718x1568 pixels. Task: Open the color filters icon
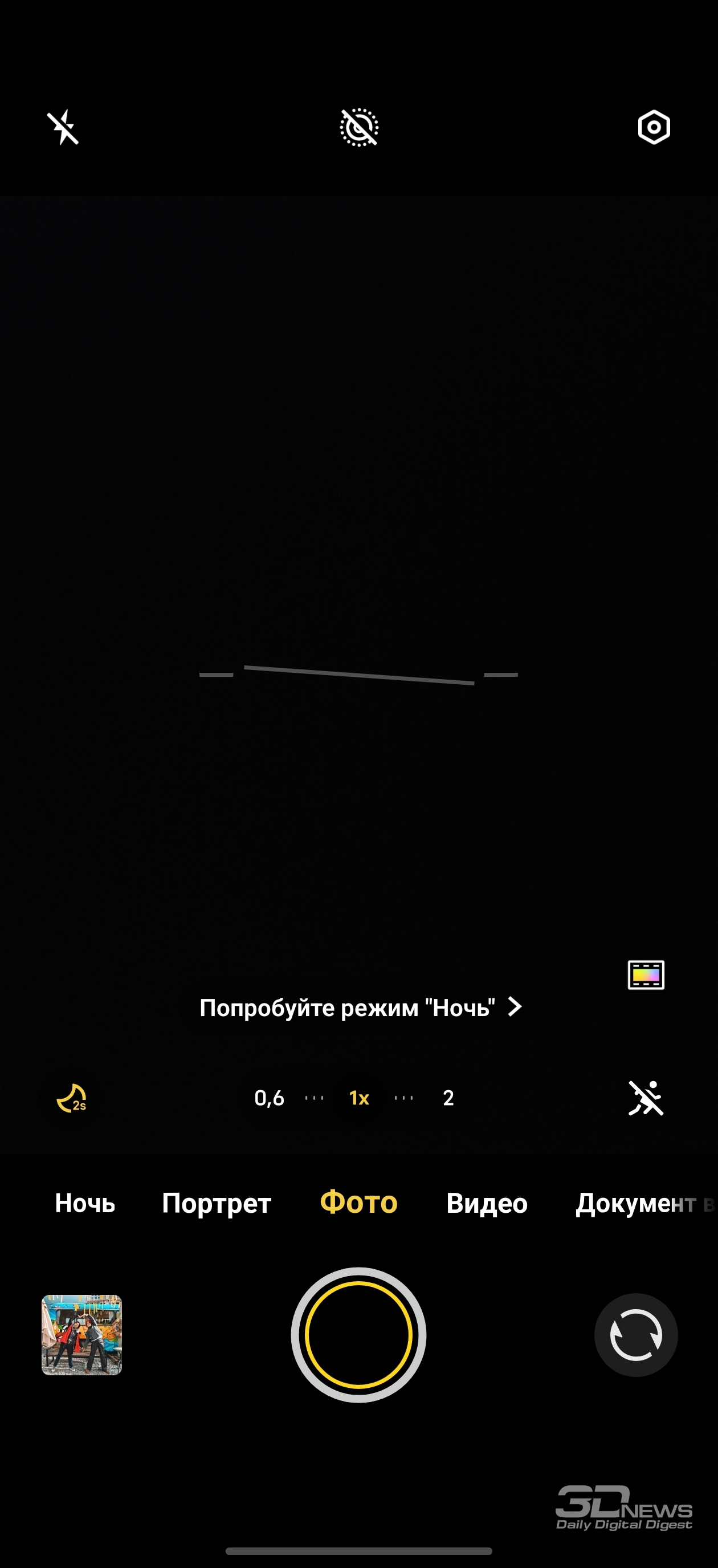(x=646, y=974)
